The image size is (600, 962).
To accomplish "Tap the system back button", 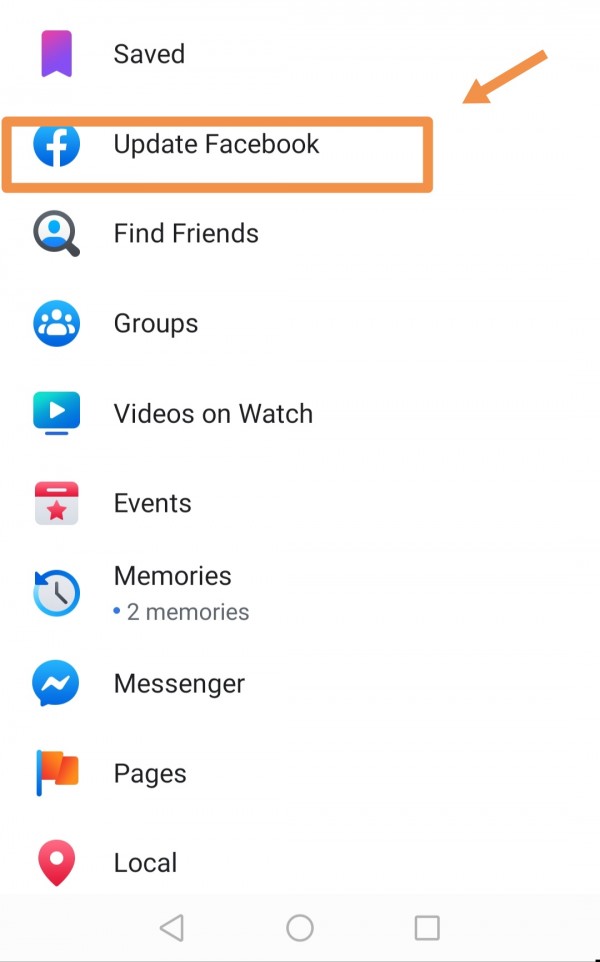I will (171, 928).
